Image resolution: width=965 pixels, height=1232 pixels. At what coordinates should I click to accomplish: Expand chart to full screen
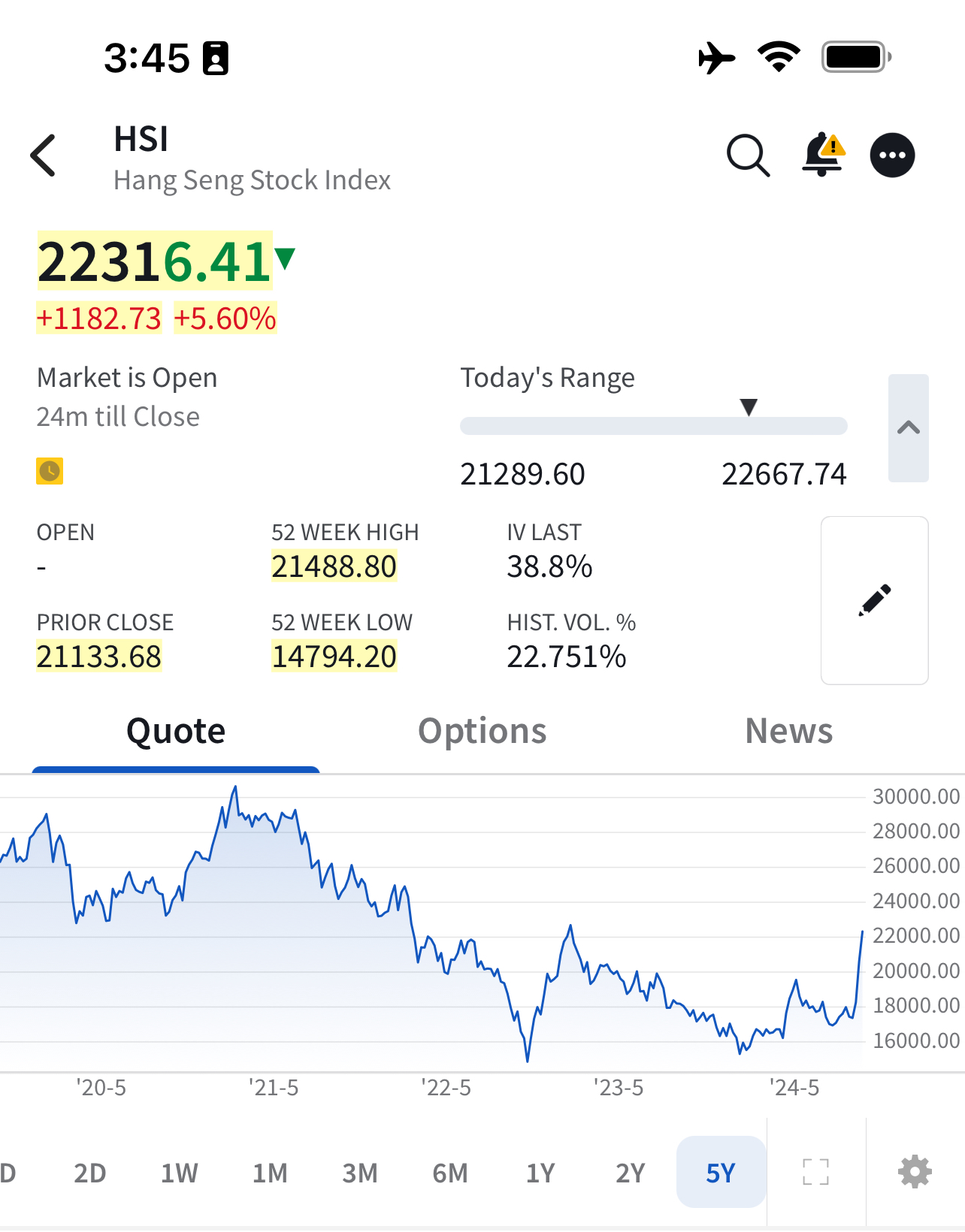[815, 1172]
